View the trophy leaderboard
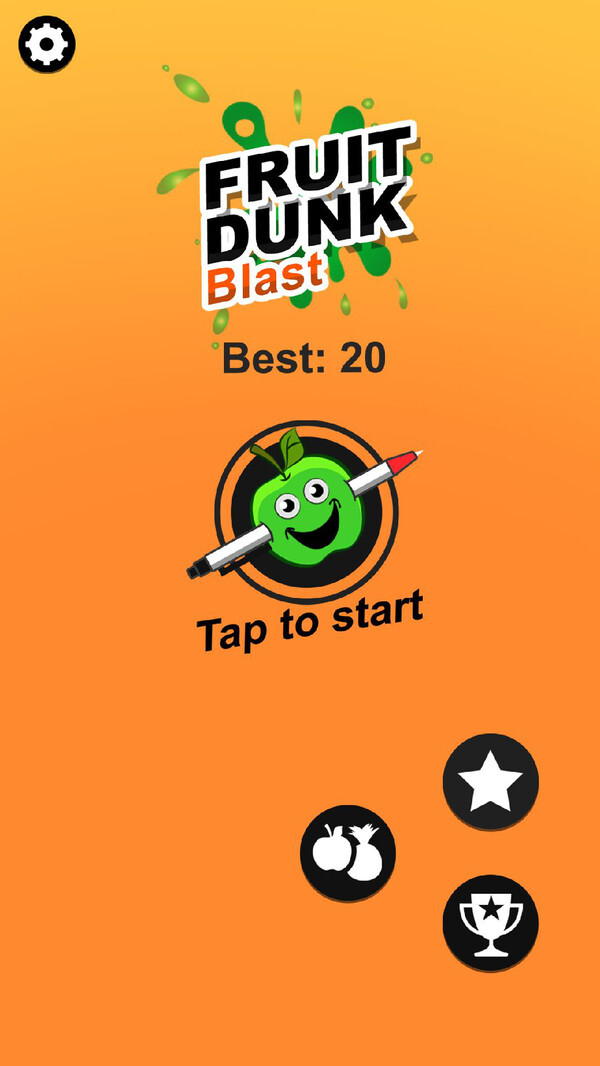Viewport: 600px width, 1066px height. point(491,923)
